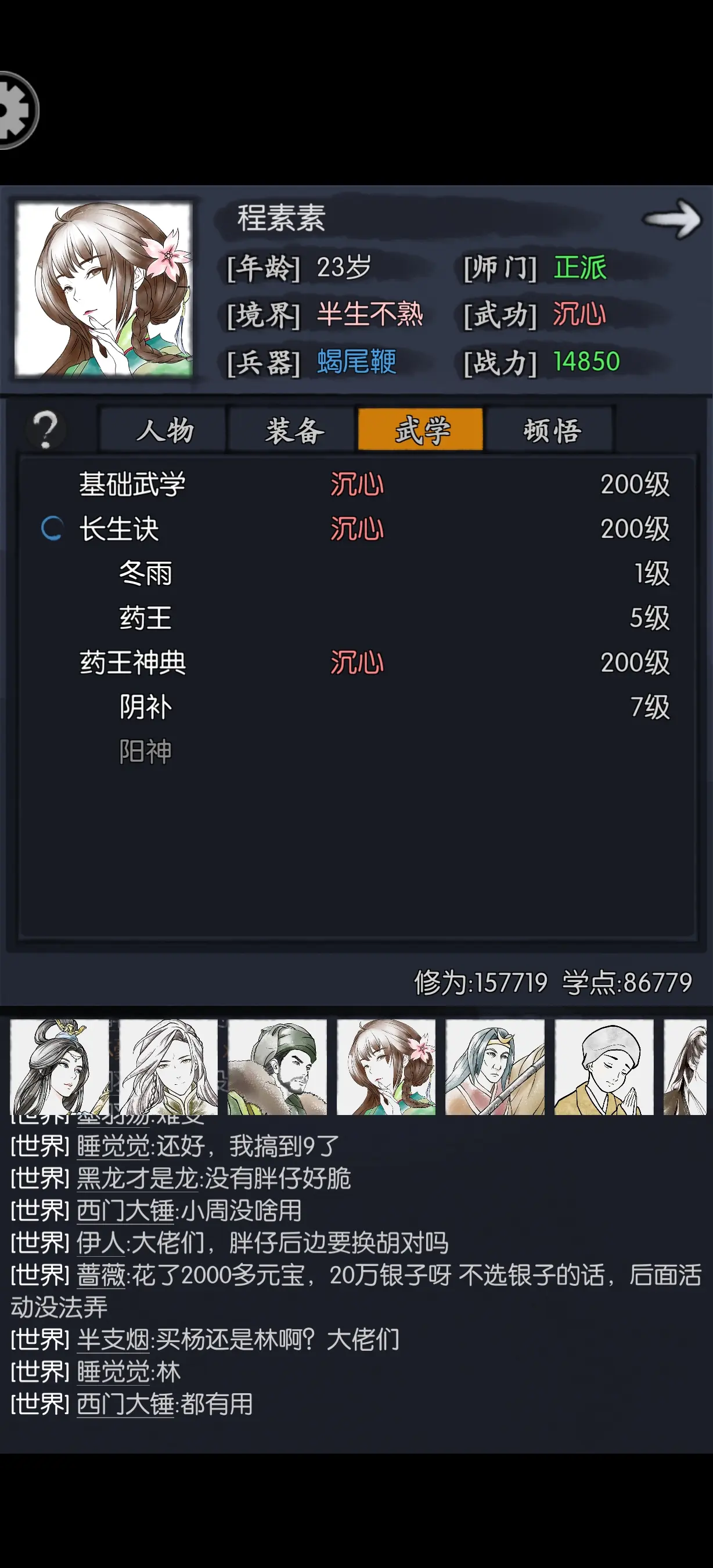Switch to the 顿悟 tab
Viewport: 713px width, 1568px height.
point(550,430)
